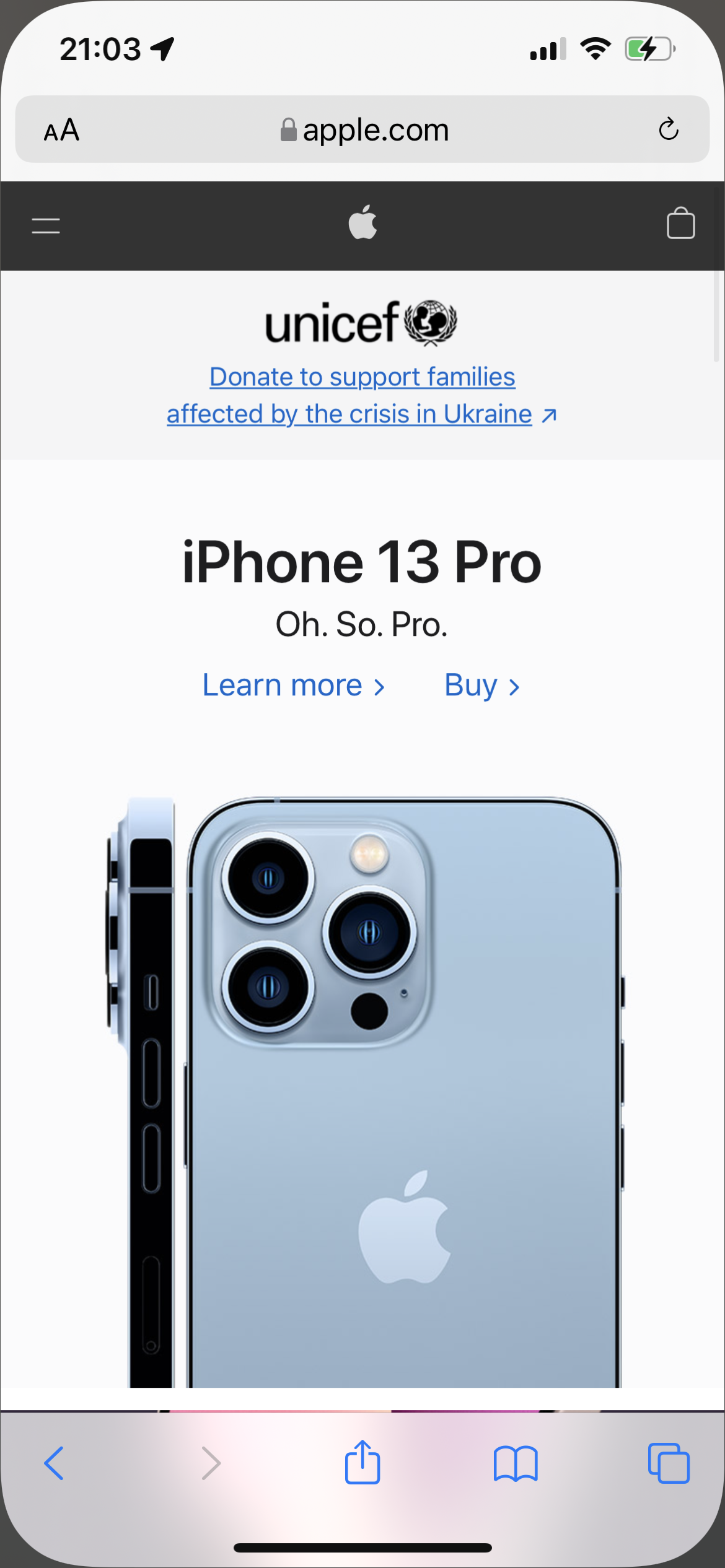This screenshot has width=725, height=1568.
Task: Open the shopping bag
Action: 680,224
